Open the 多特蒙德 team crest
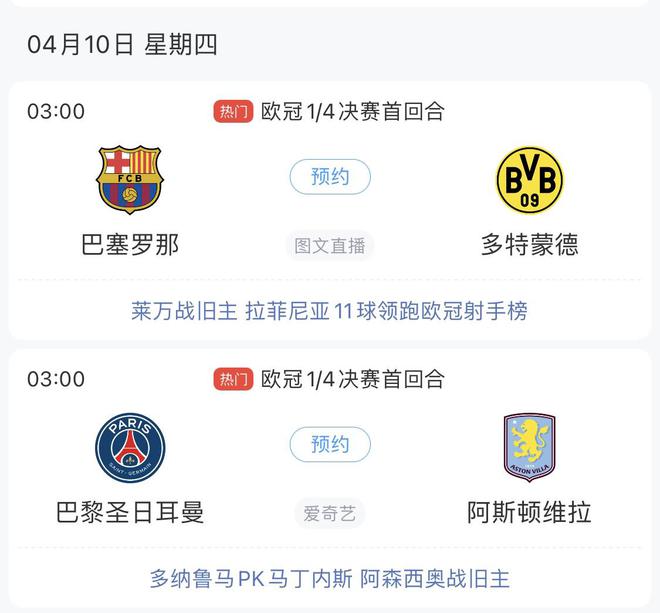660x613 pixels. click(x=530, y=180)
